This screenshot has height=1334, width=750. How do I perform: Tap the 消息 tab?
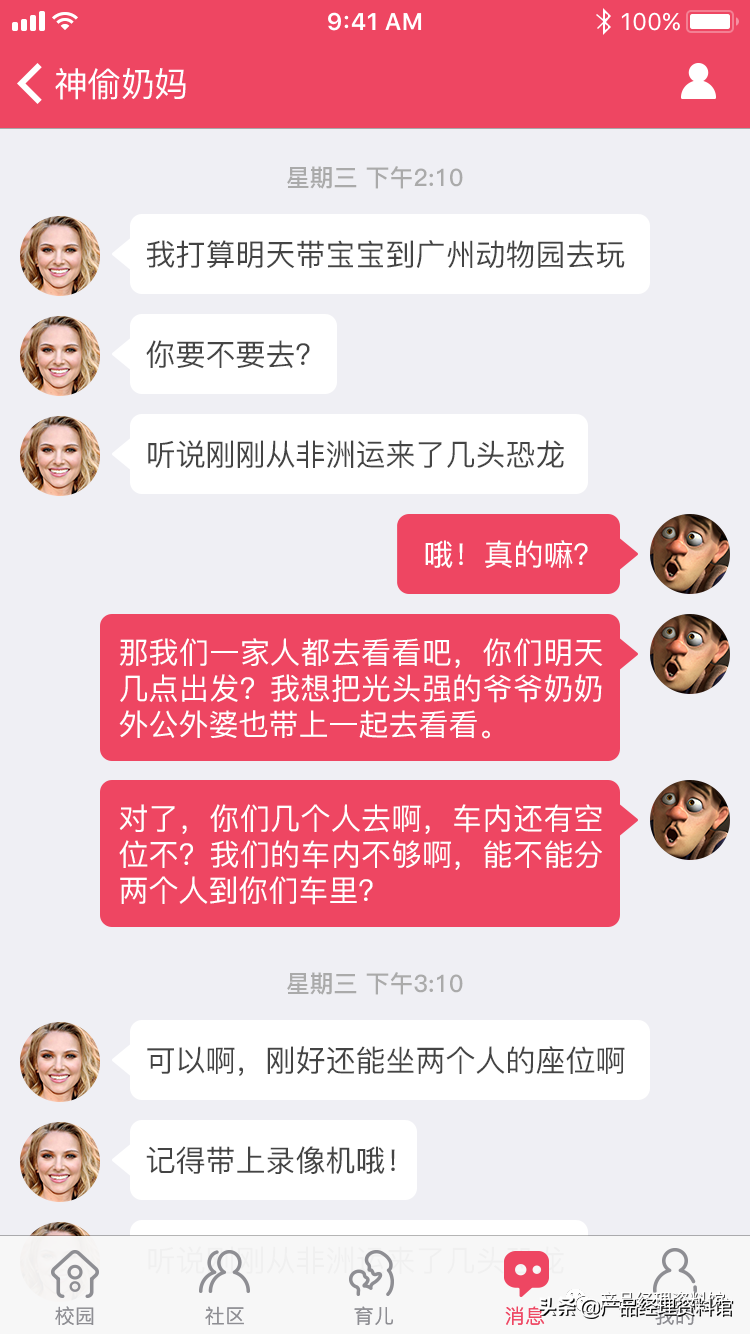525,1287
